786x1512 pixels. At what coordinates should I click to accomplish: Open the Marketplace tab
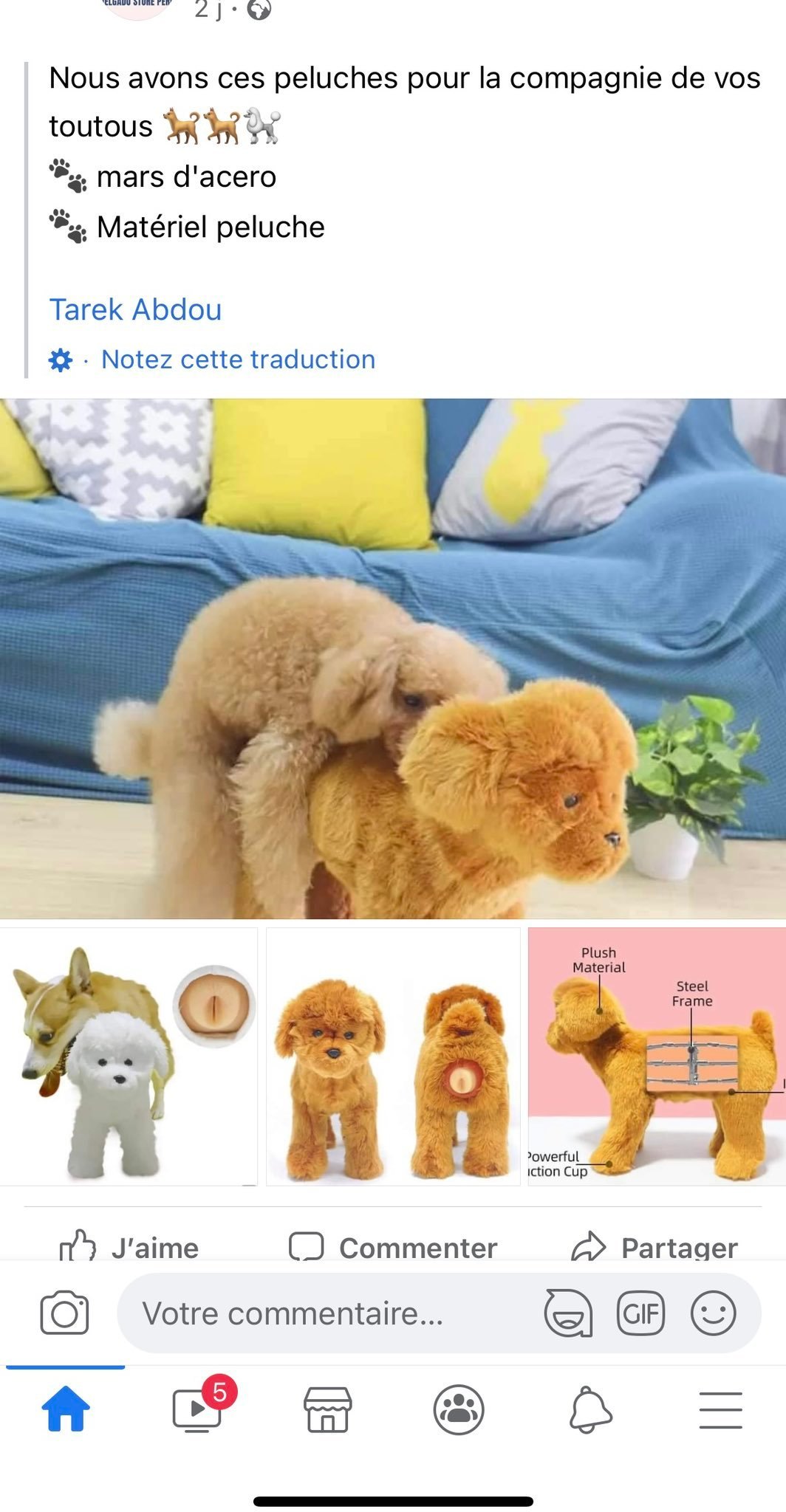click(328, 1409)
